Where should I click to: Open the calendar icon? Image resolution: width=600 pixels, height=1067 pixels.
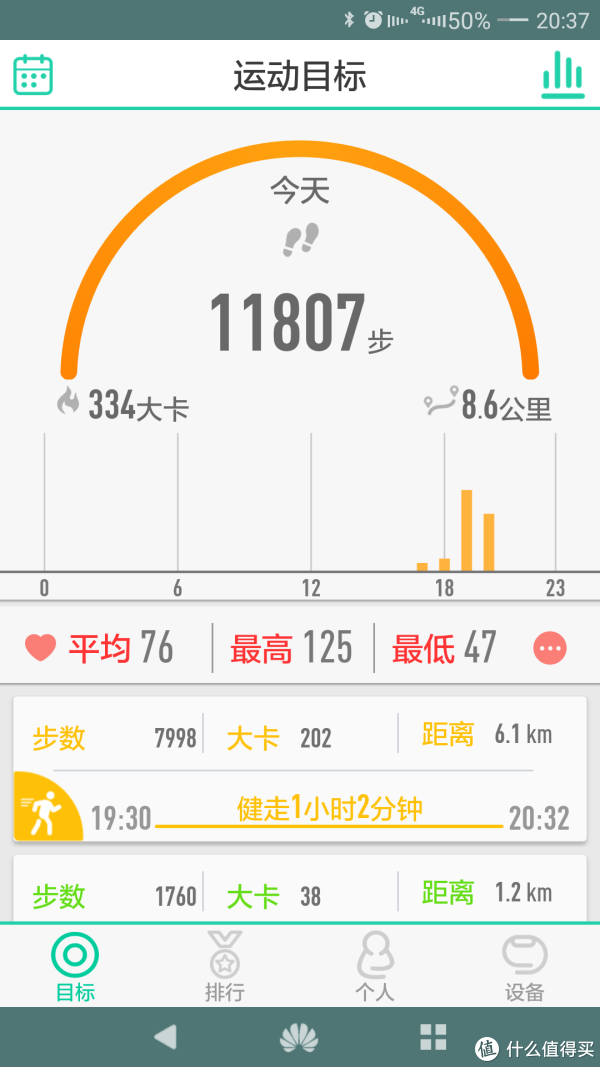tap(33, 74)
